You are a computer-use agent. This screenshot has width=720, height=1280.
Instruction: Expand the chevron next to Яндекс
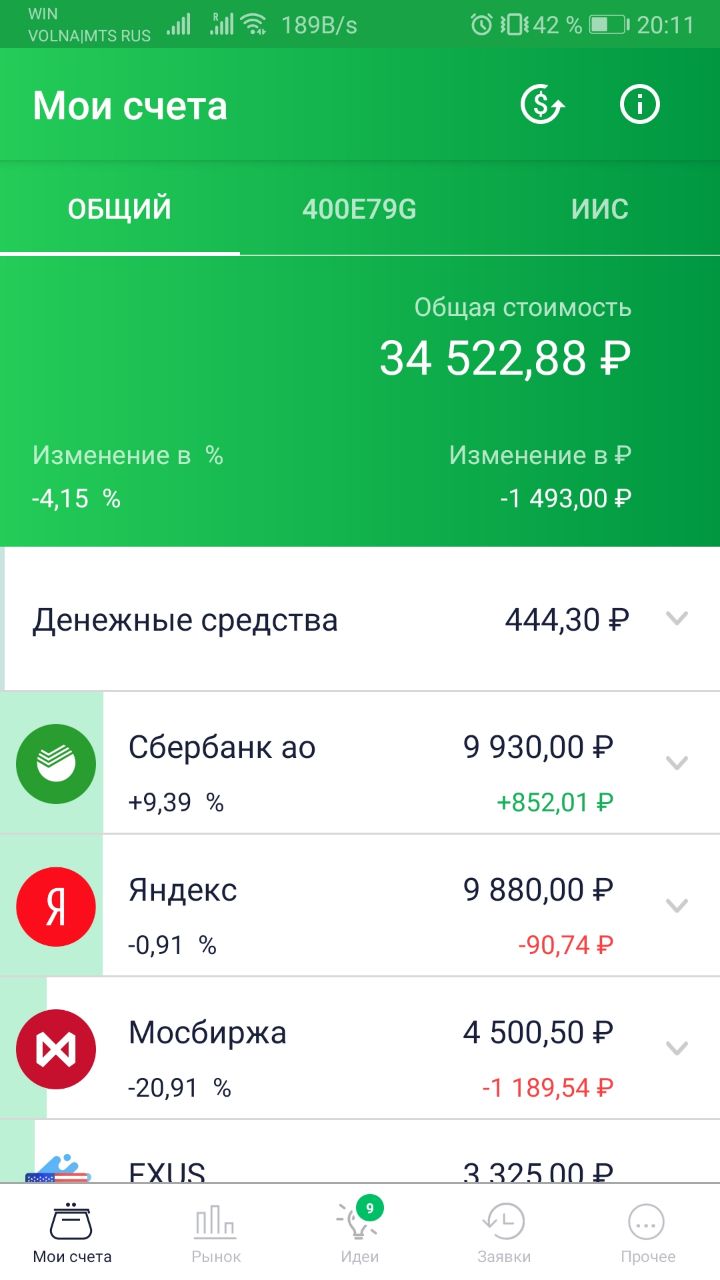(677, 906)
